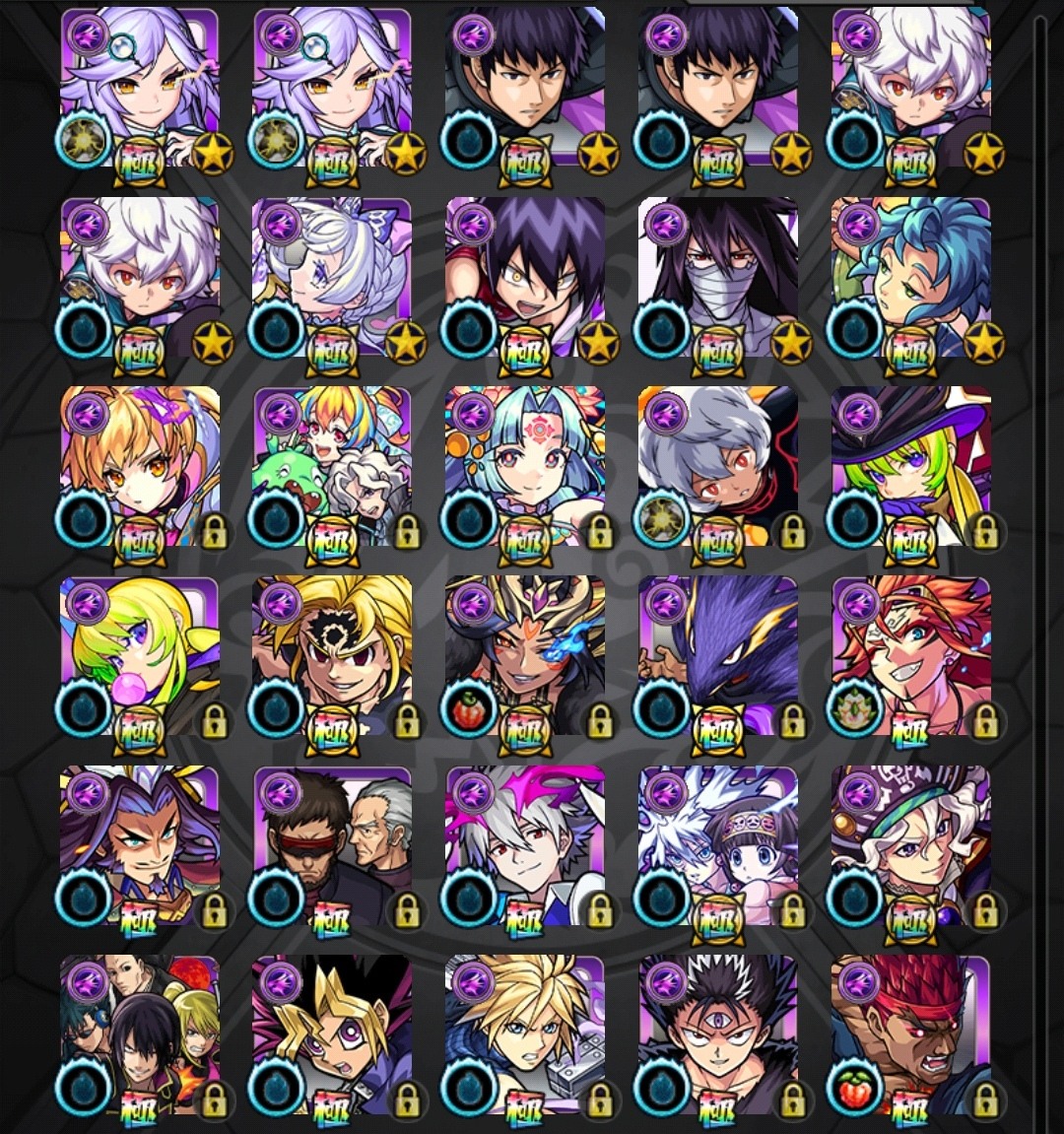Image resolution: width=1064 pixels, height=1134 pixels.
Task: Open the white-haired pirate hat character
Action: (910, 845)
